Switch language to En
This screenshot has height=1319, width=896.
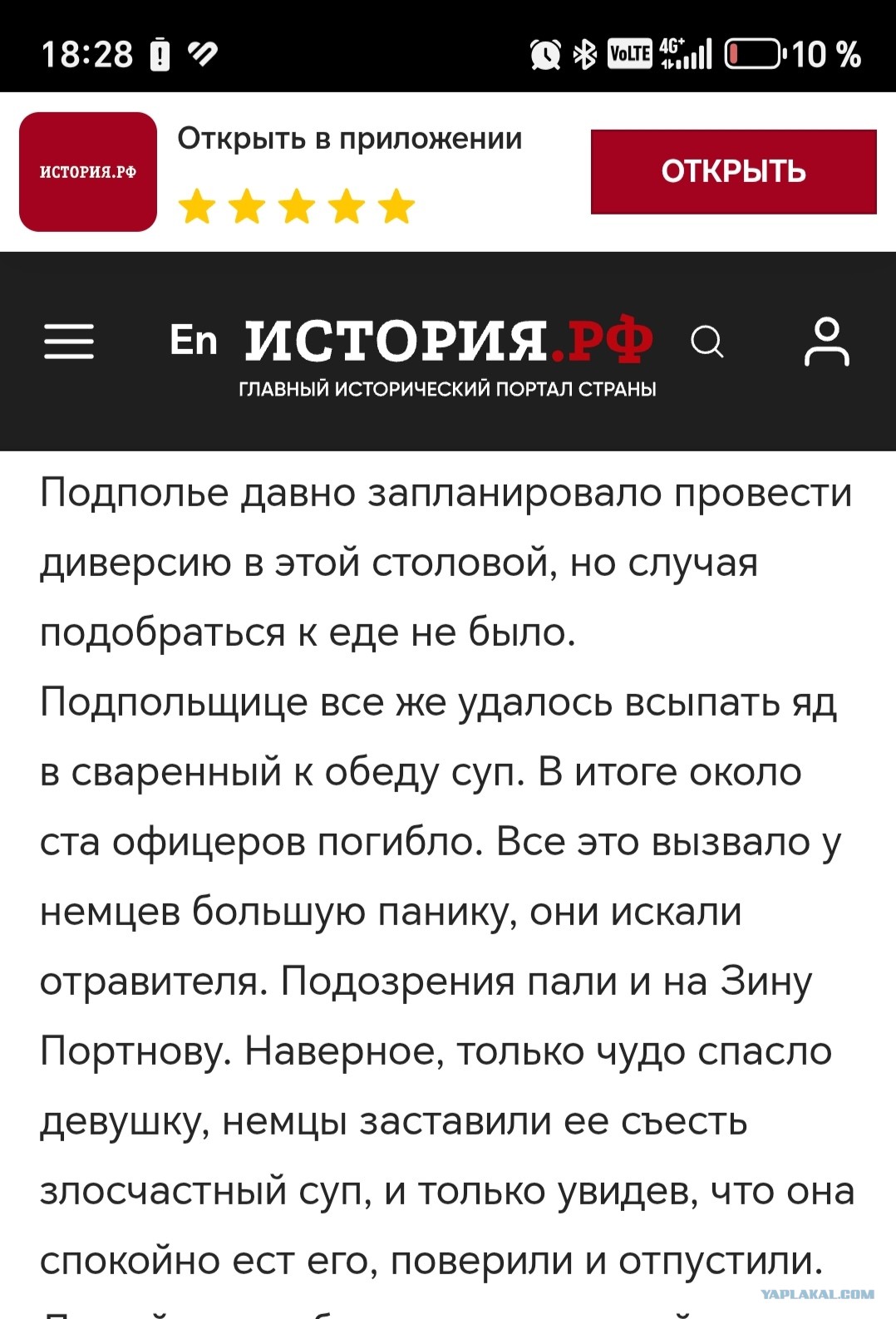pos(194,341)
